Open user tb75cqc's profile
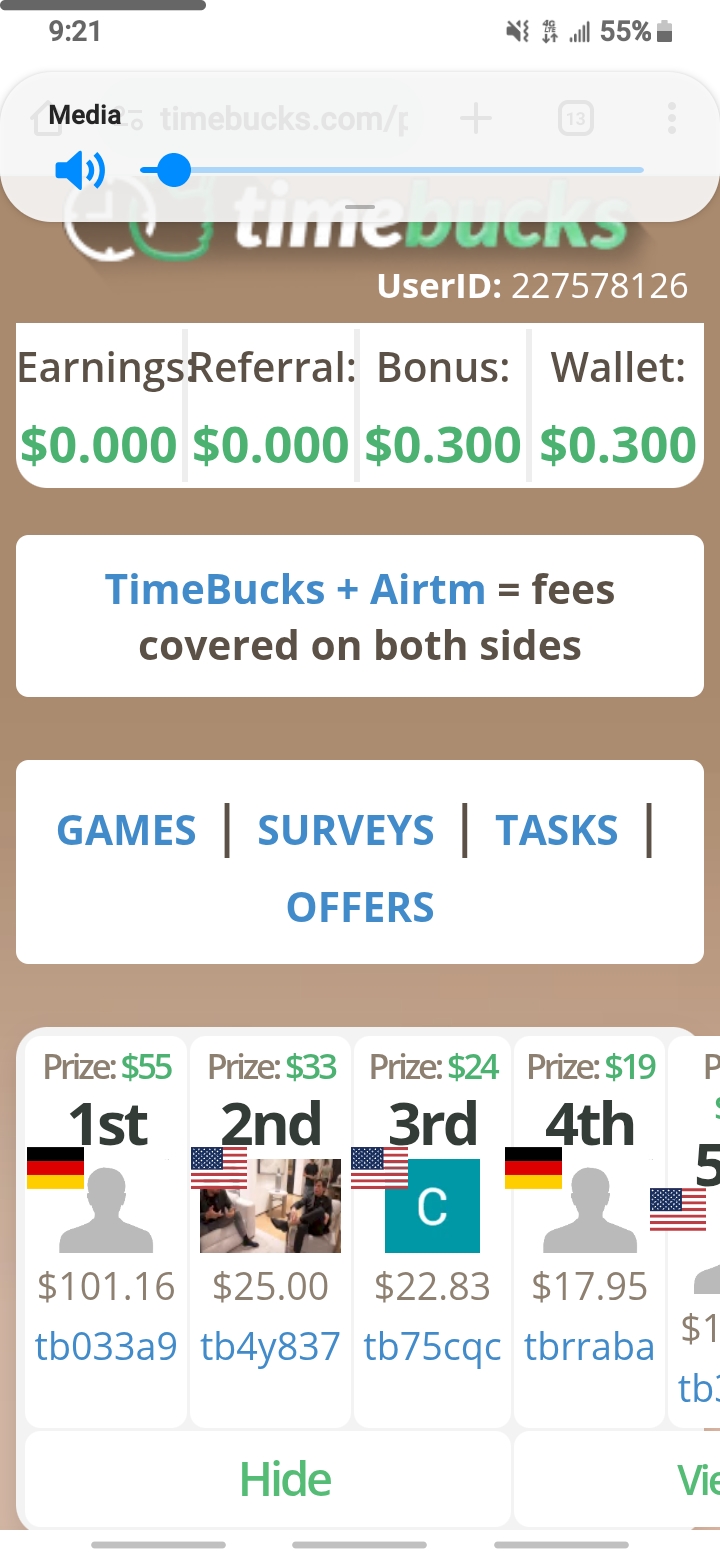Viewport: 720px width, 1560px height. click(x=432, y=1346)
